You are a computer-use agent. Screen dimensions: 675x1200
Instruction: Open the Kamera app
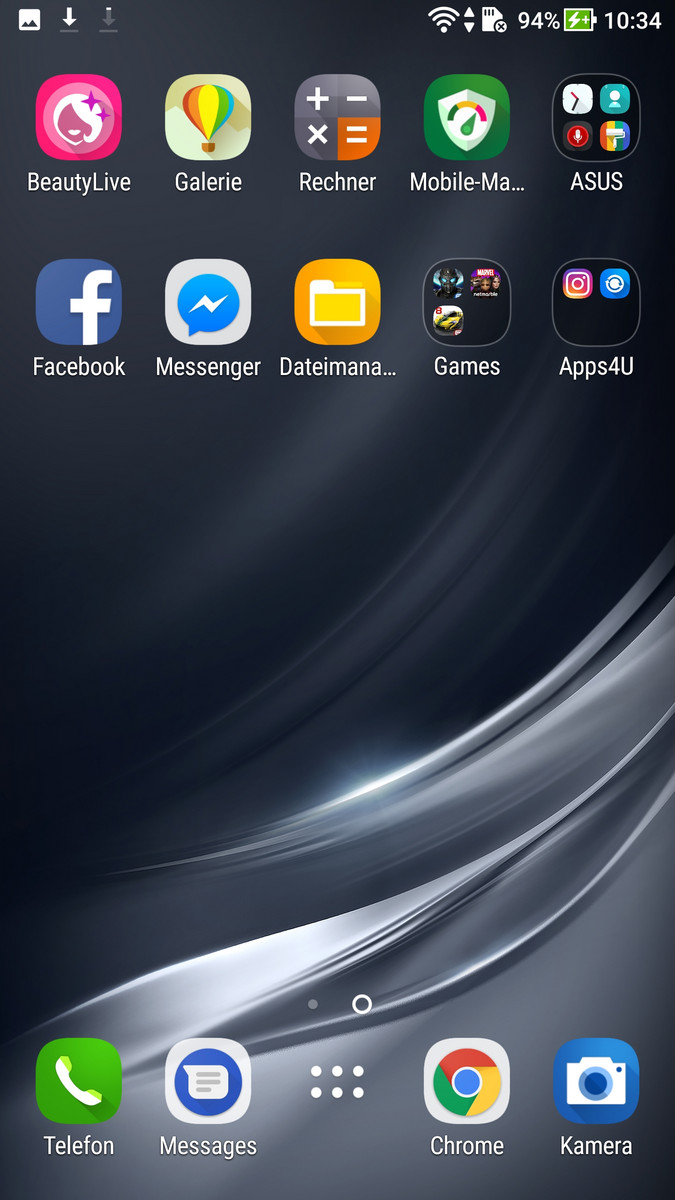pos(596,1081)
